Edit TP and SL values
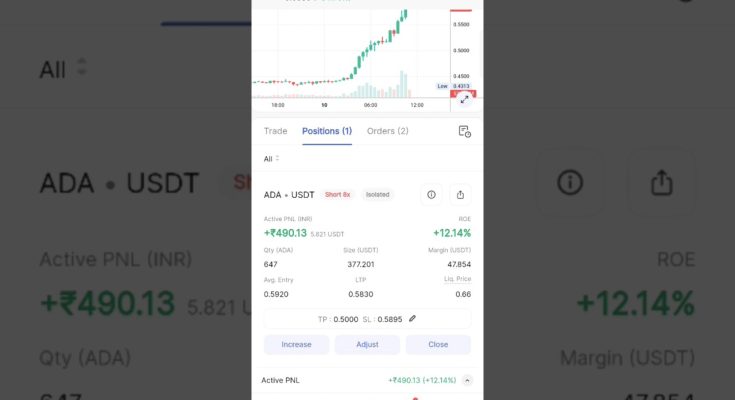Viewport: 735px width, 400px height. coord(412,318)
